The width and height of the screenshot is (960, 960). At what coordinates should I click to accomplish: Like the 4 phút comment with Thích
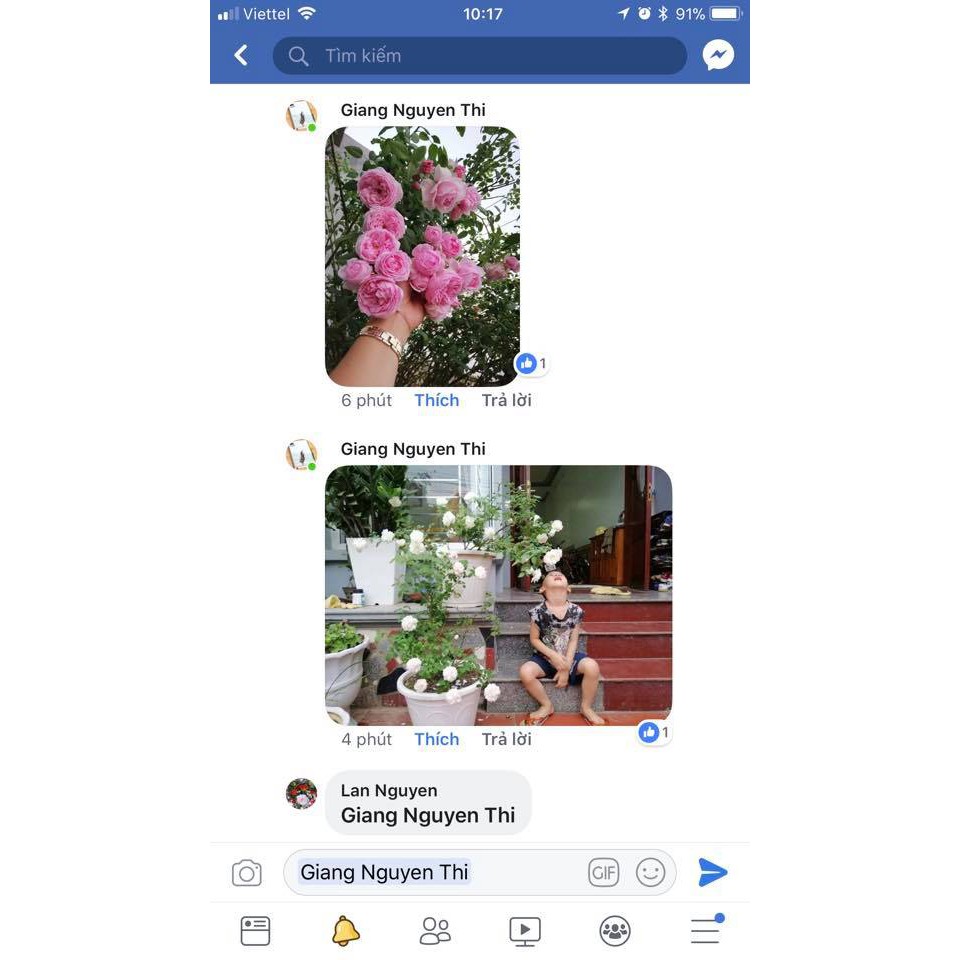tap(437, 739)
